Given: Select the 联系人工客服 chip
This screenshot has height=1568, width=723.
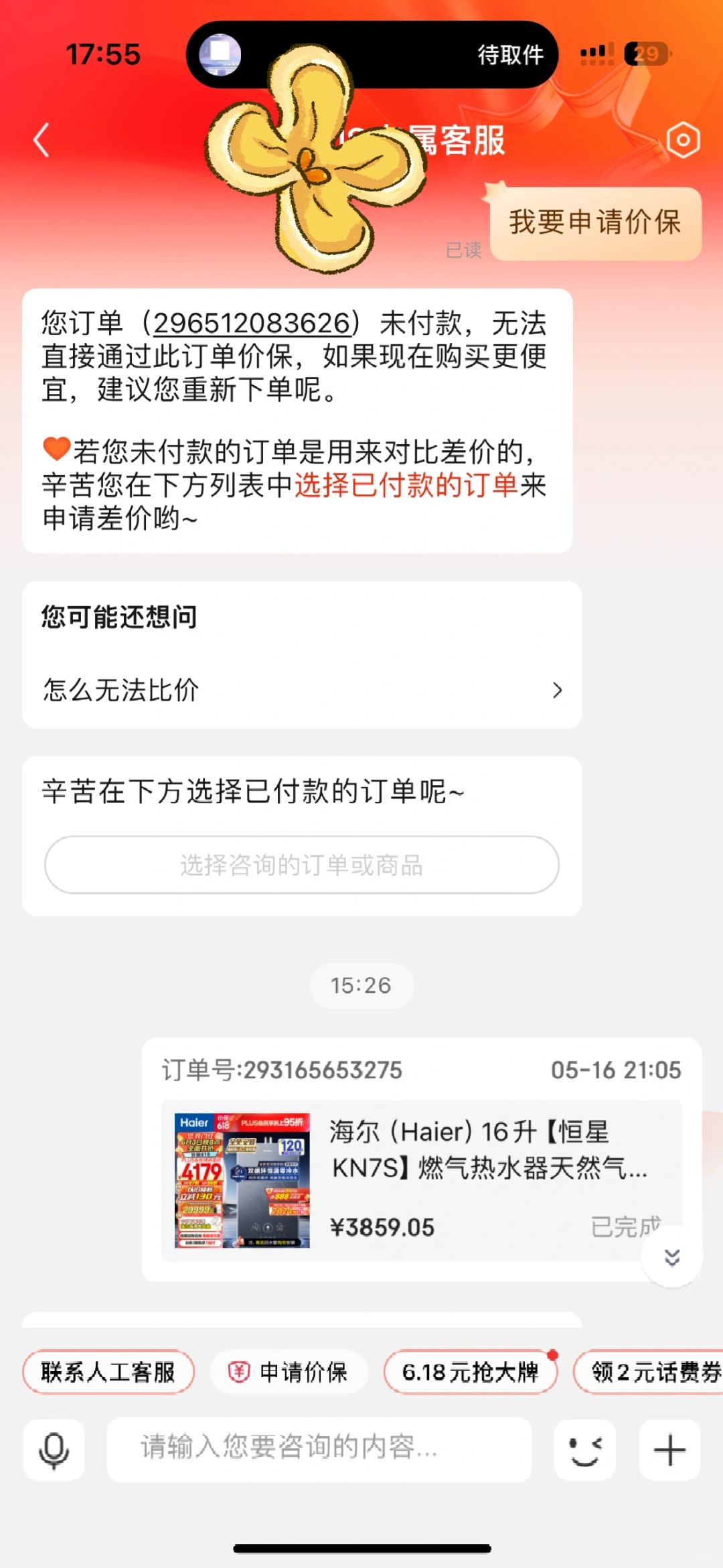Looking at the screenshot, I should (108, 1372).
